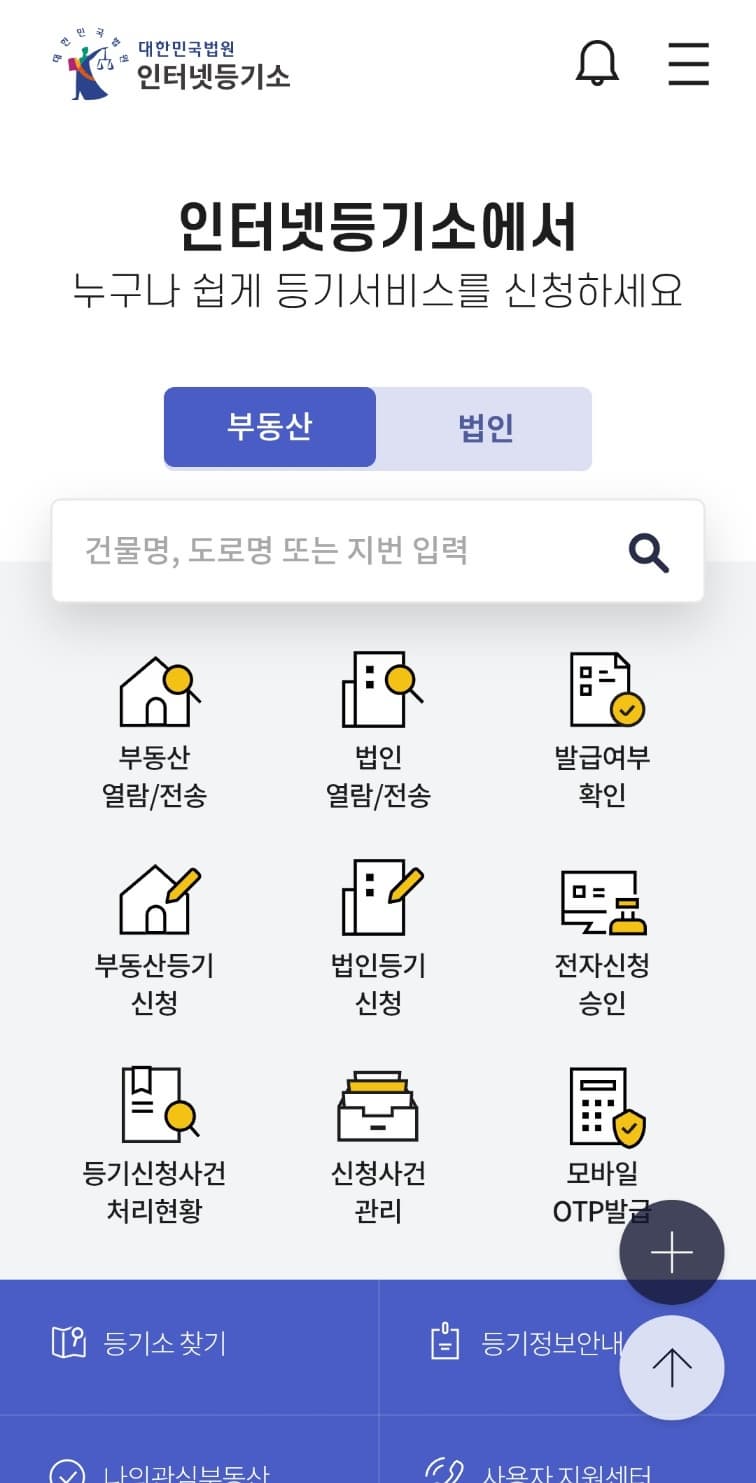
Task: Open 등기신청사건 처리현황 icon
Action: 153,1140
